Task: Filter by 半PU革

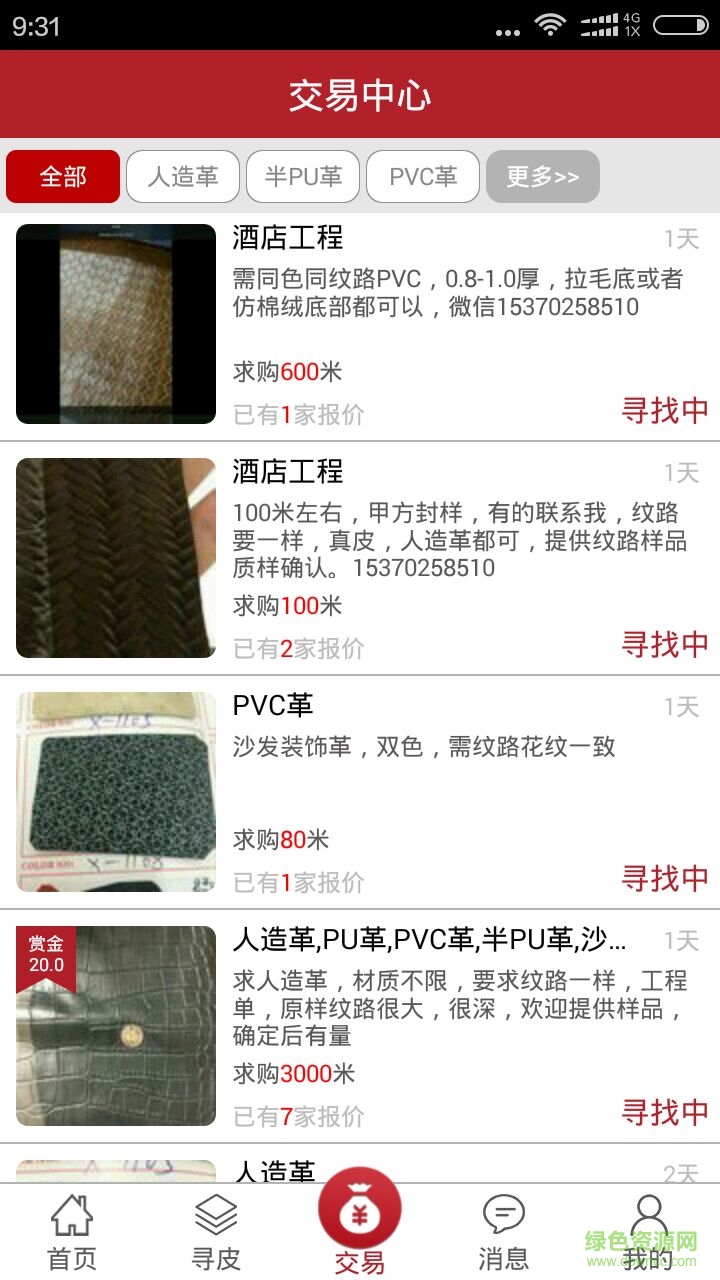Action: [x=303, y=177]
